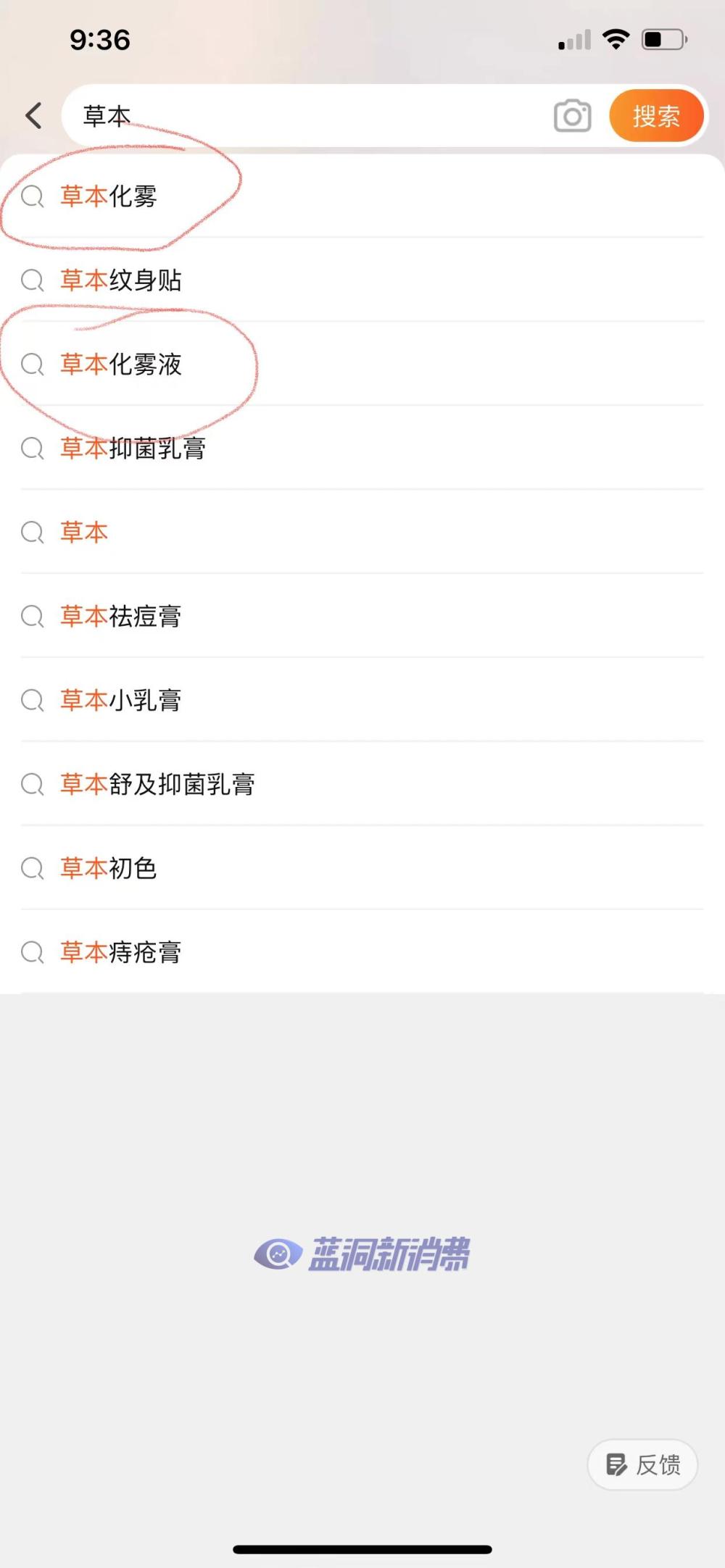Select the plain 草本 suggestion
The image size is (725, 1568).
coord(84,532)
